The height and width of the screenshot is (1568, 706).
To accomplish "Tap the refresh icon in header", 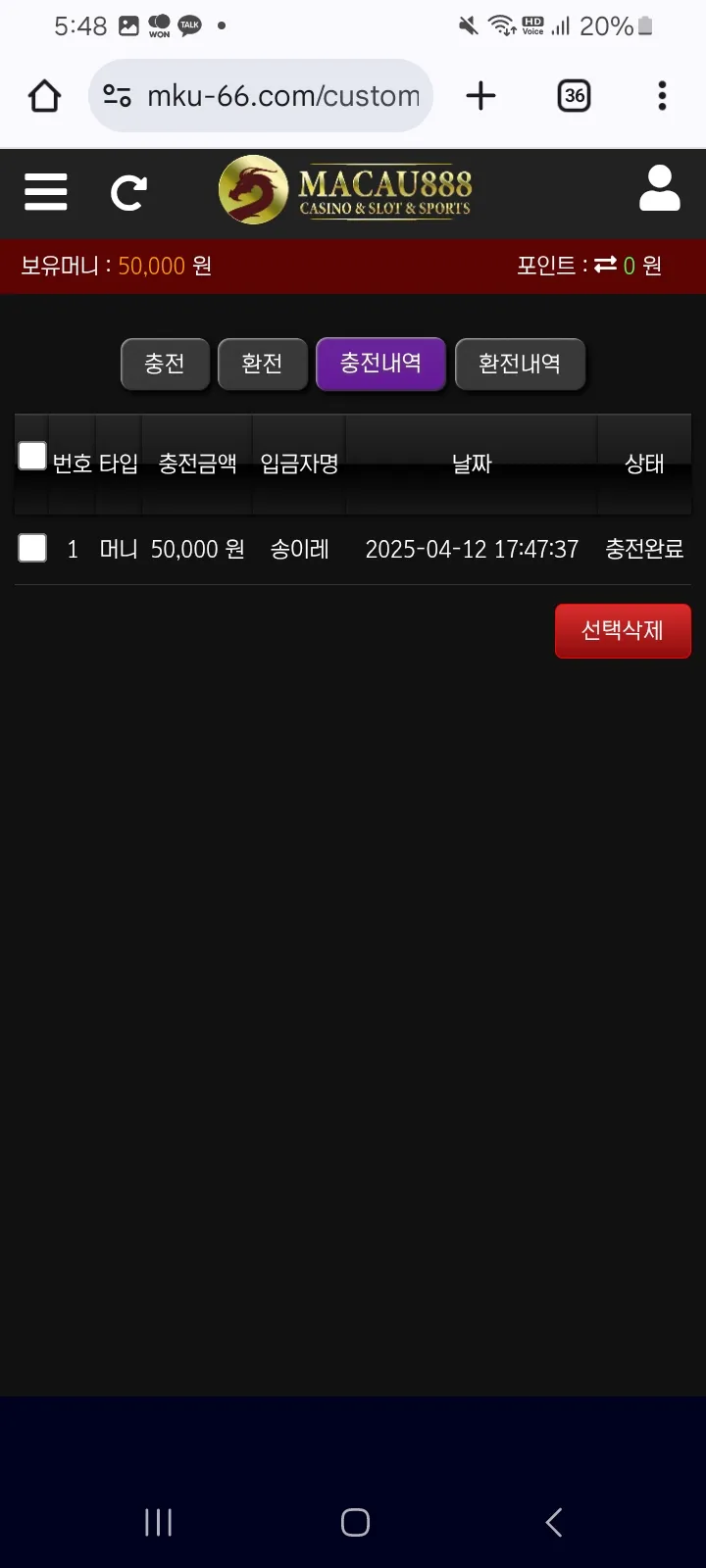I will [128, 193].
